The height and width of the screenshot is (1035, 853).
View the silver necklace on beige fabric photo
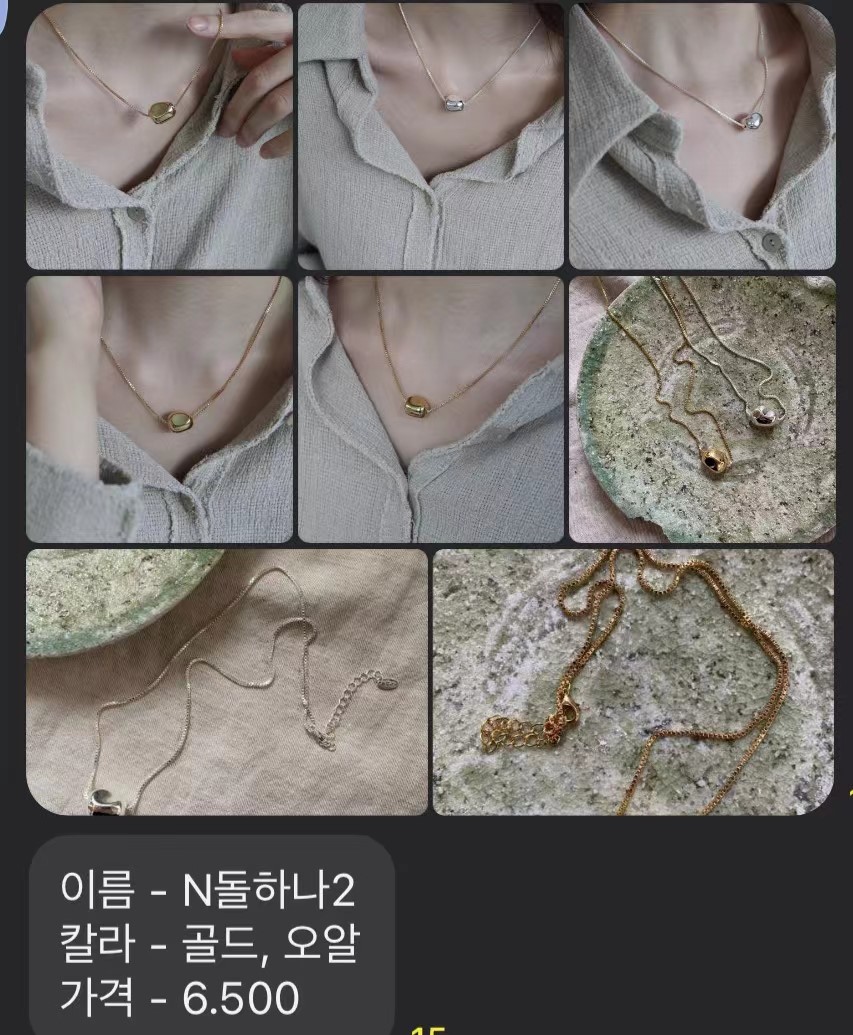coord(225,685)
